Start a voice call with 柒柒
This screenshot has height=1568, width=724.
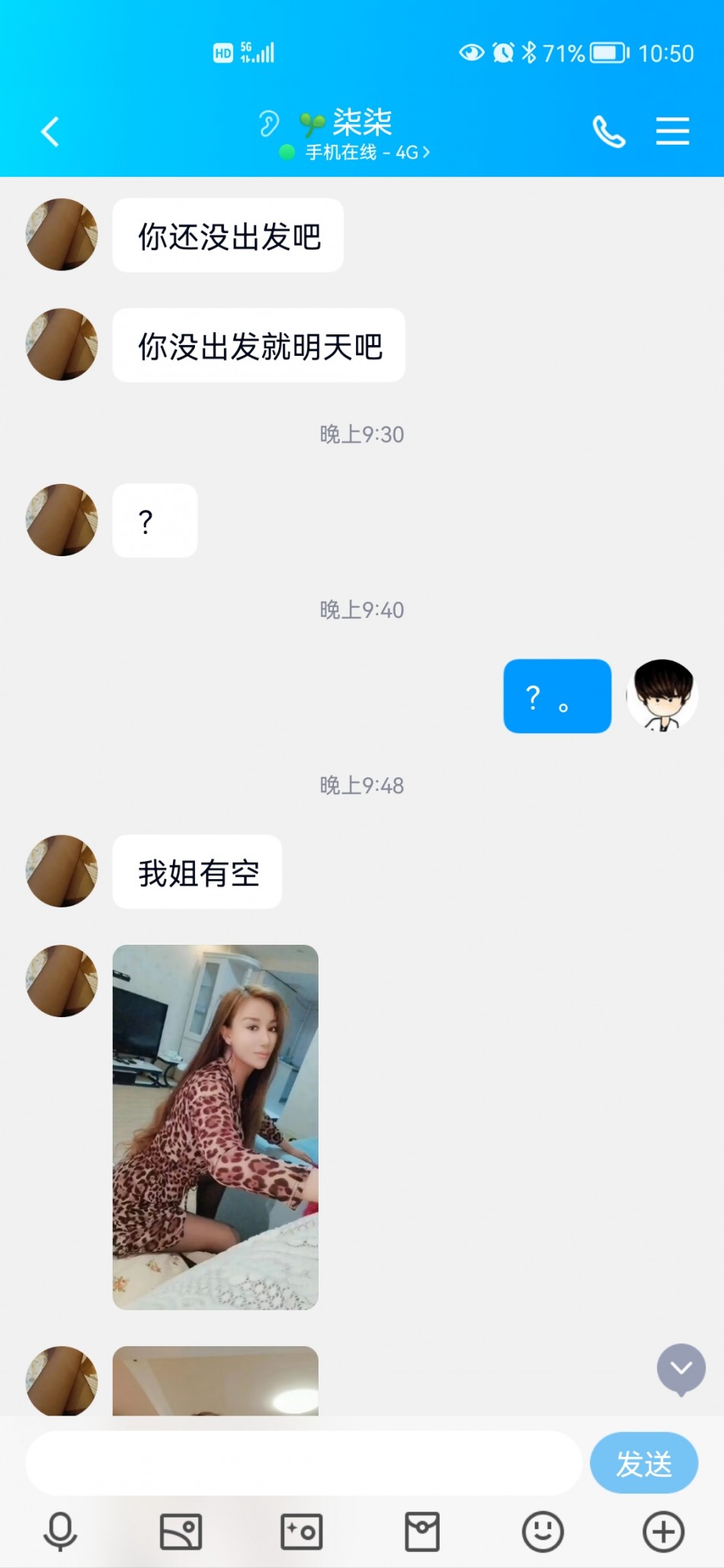pyautogui.click(x=609, y=132)
